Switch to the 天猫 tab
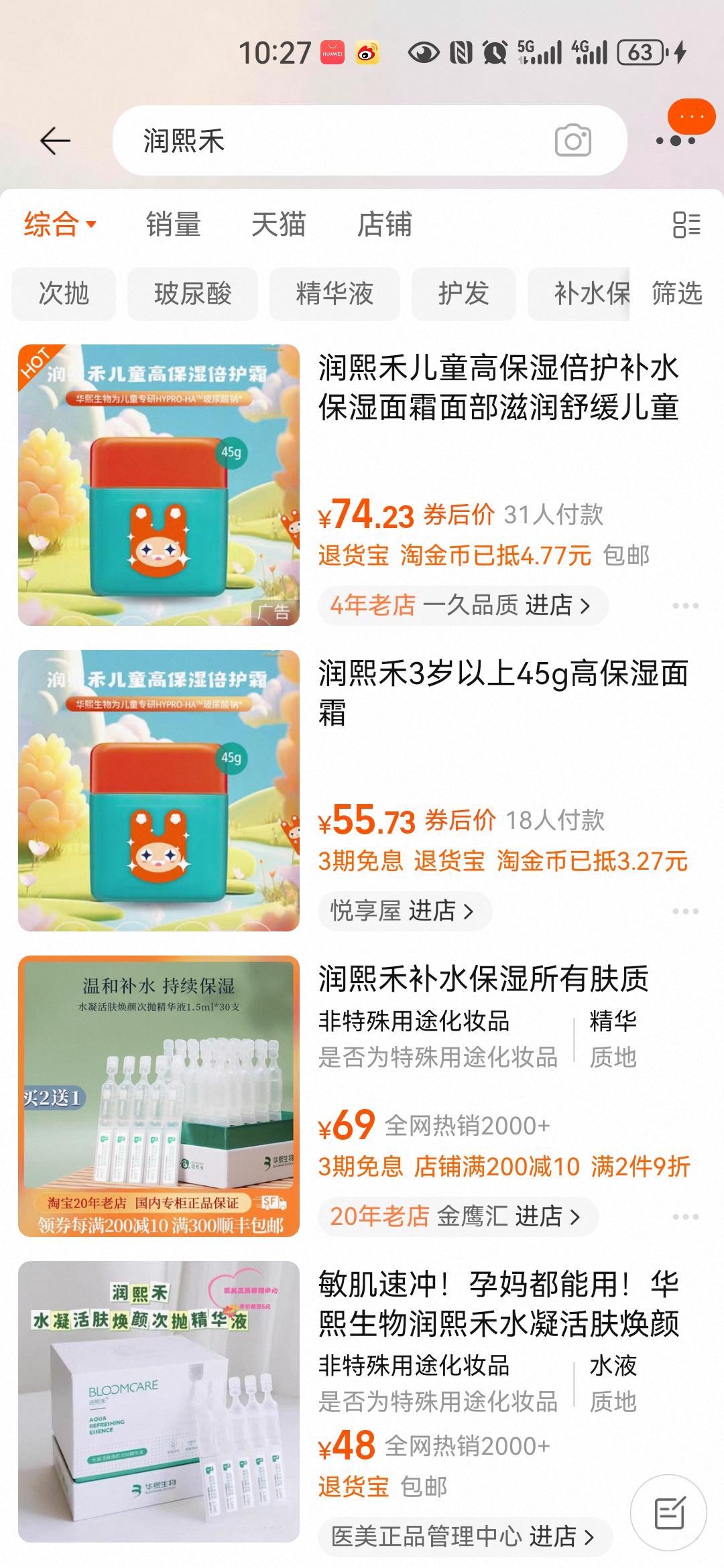 tap(278, 224)
